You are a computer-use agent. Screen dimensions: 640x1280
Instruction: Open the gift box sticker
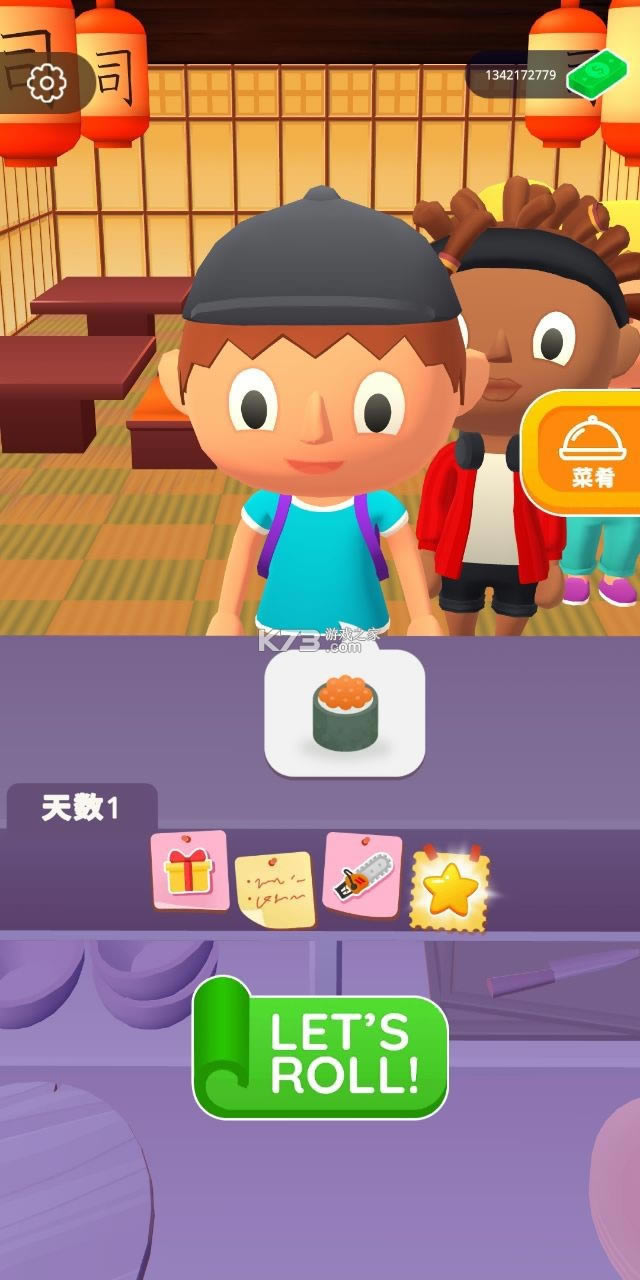coord(189,869)
